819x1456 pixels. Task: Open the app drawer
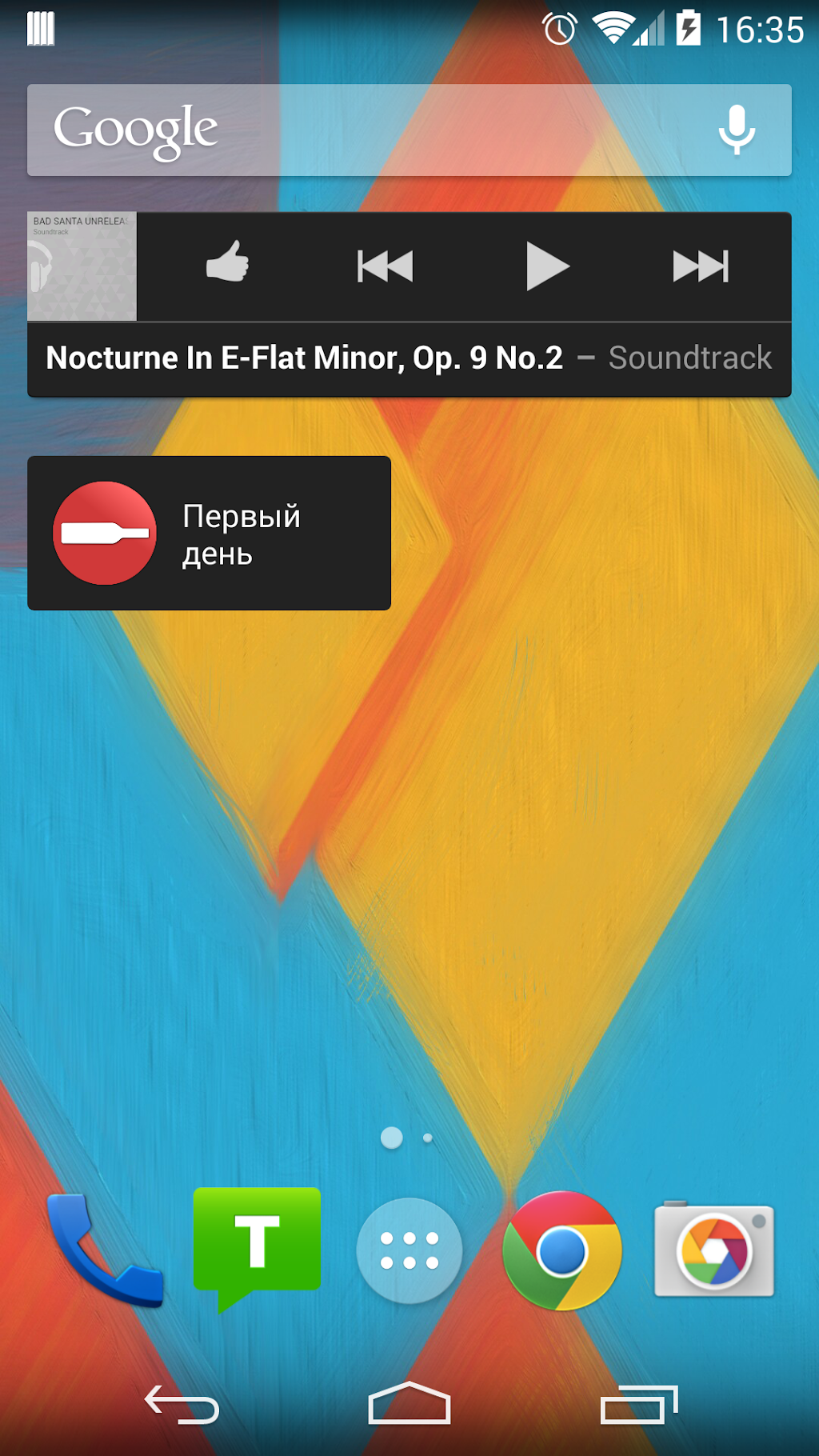coord(409,1250)
